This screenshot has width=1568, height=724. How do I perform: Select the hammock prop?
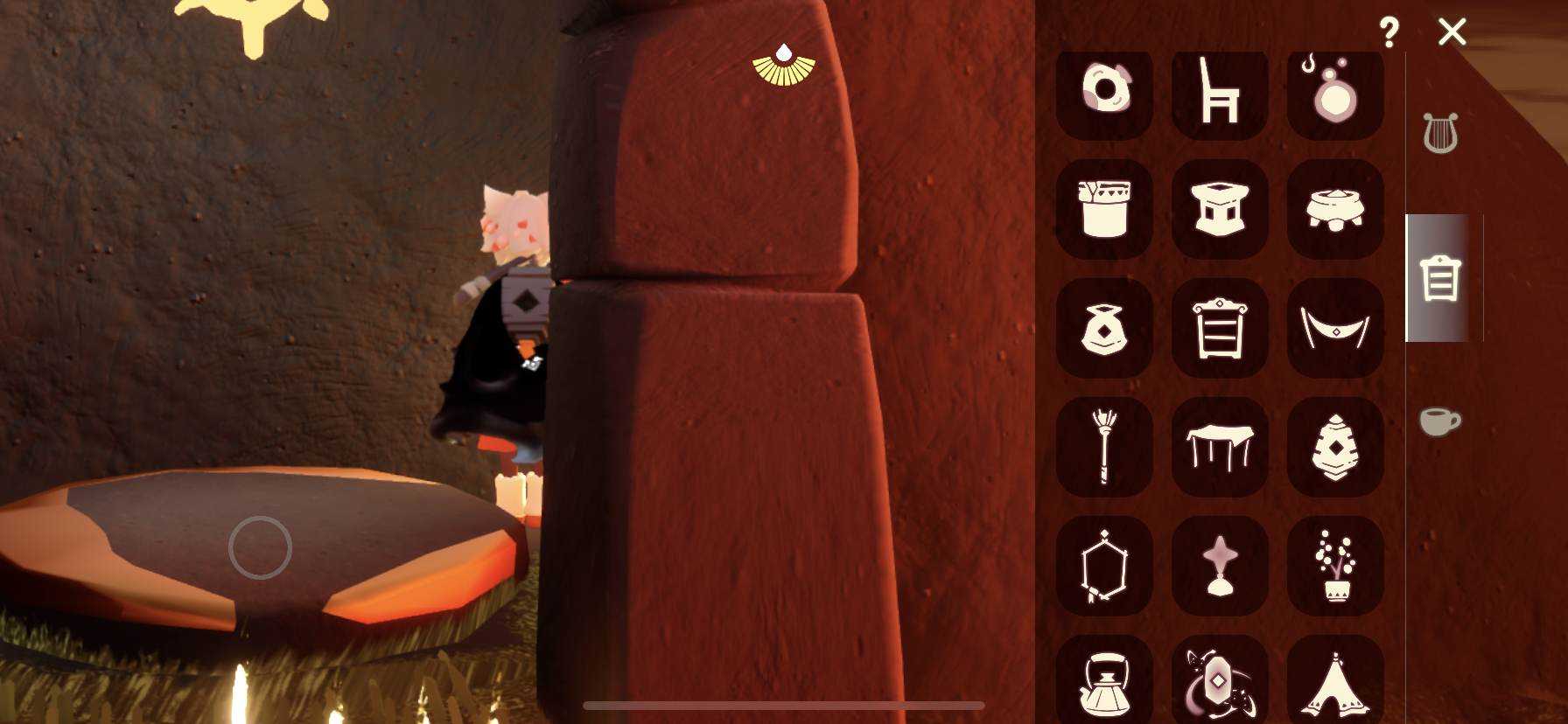coord(1335,328)
